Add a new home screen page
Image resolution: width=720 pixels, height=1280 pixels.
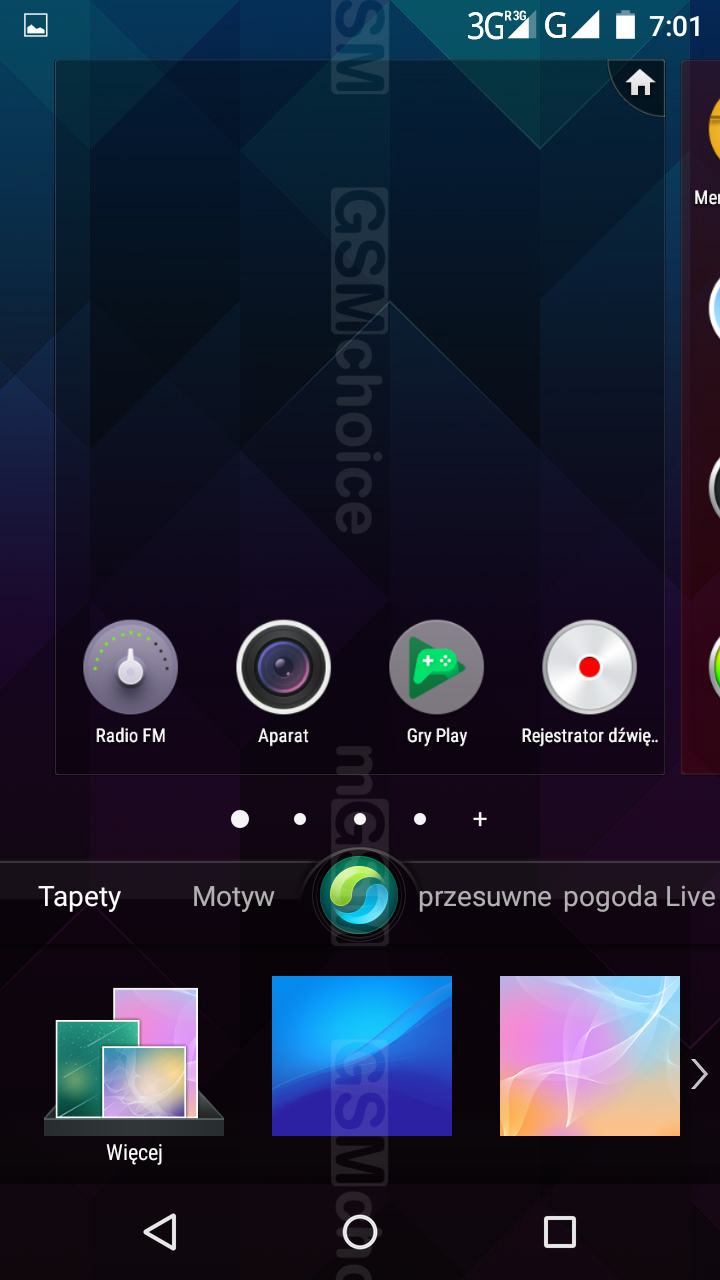point(480,819)
